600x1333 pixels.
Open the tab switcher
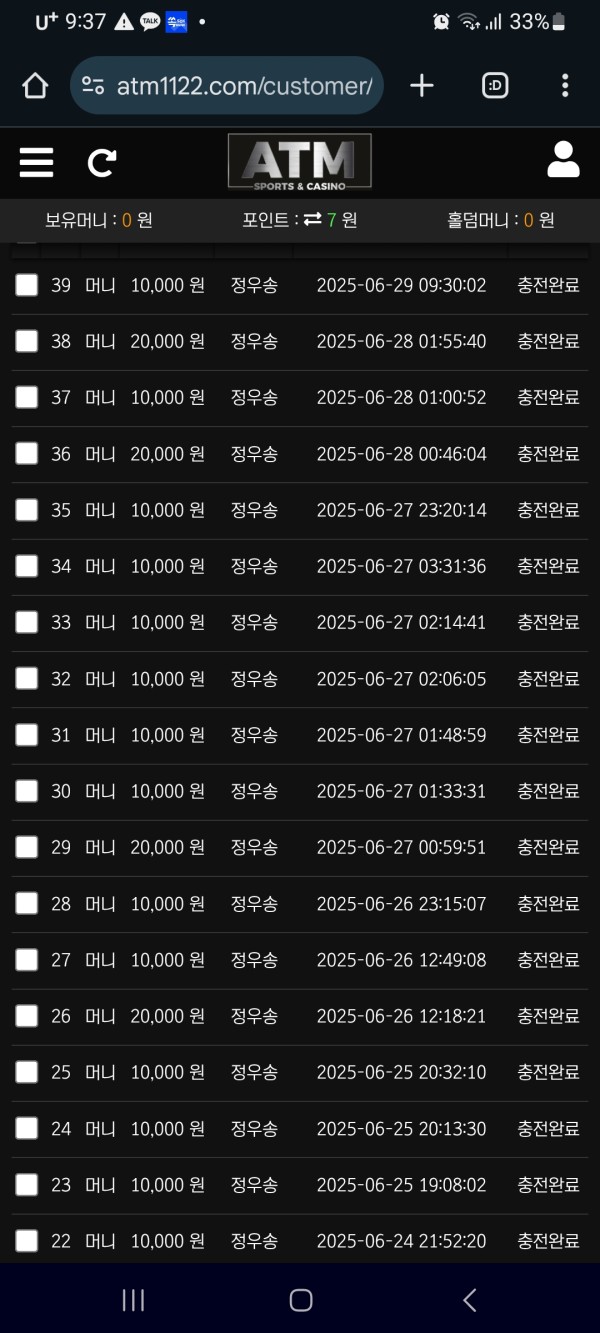pyautogui.click(x=495, y=86)
